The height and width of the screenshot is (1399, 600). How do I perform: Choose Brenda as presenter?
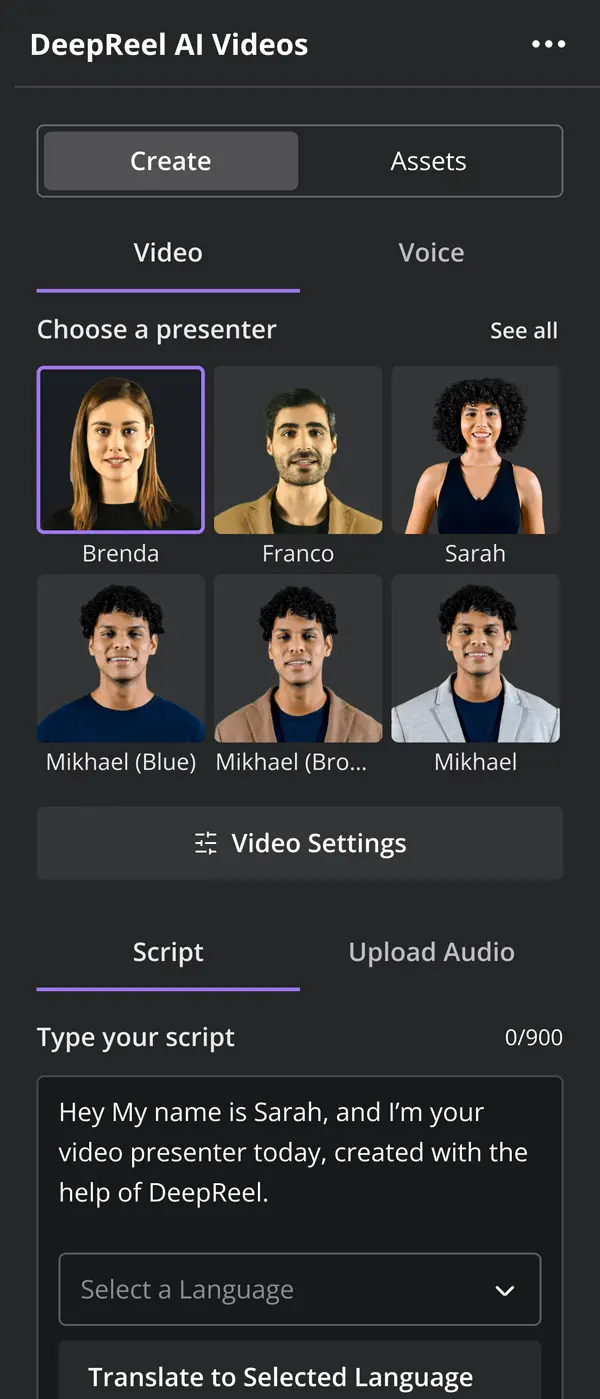click(121, 449)
